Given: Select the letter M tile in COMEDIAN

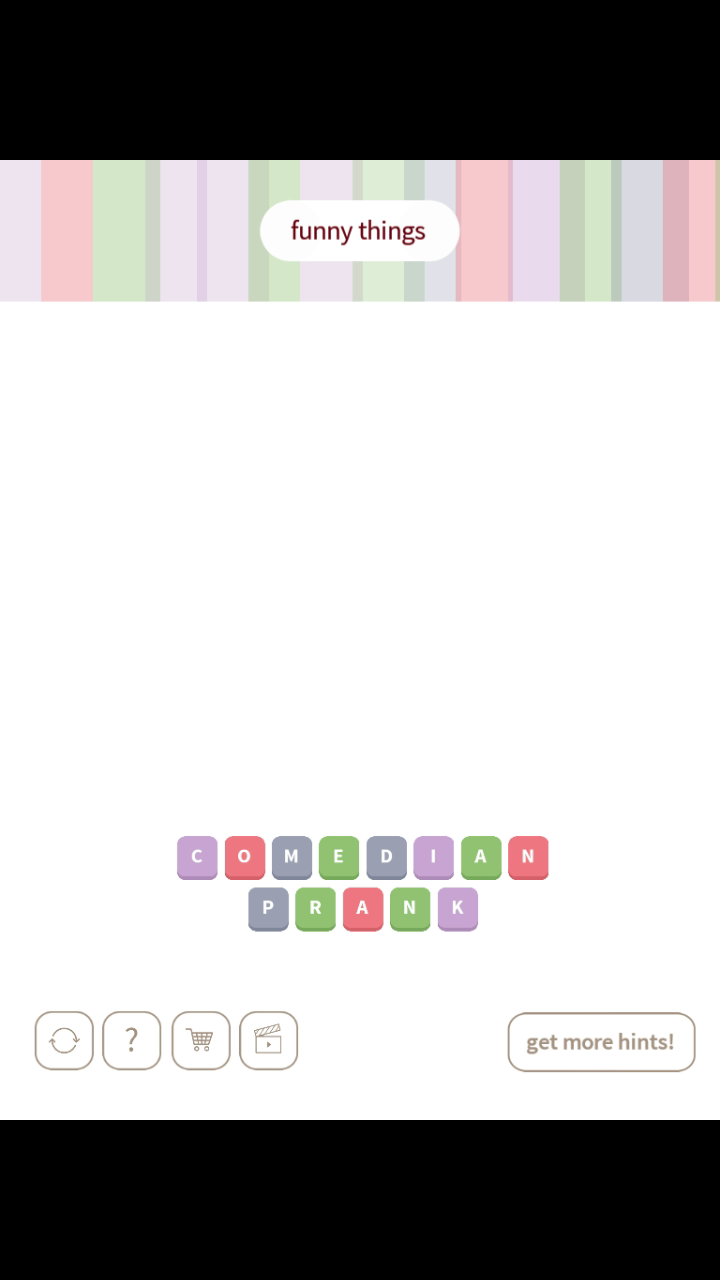Looking at the screenshot, I should click(291, 857).
